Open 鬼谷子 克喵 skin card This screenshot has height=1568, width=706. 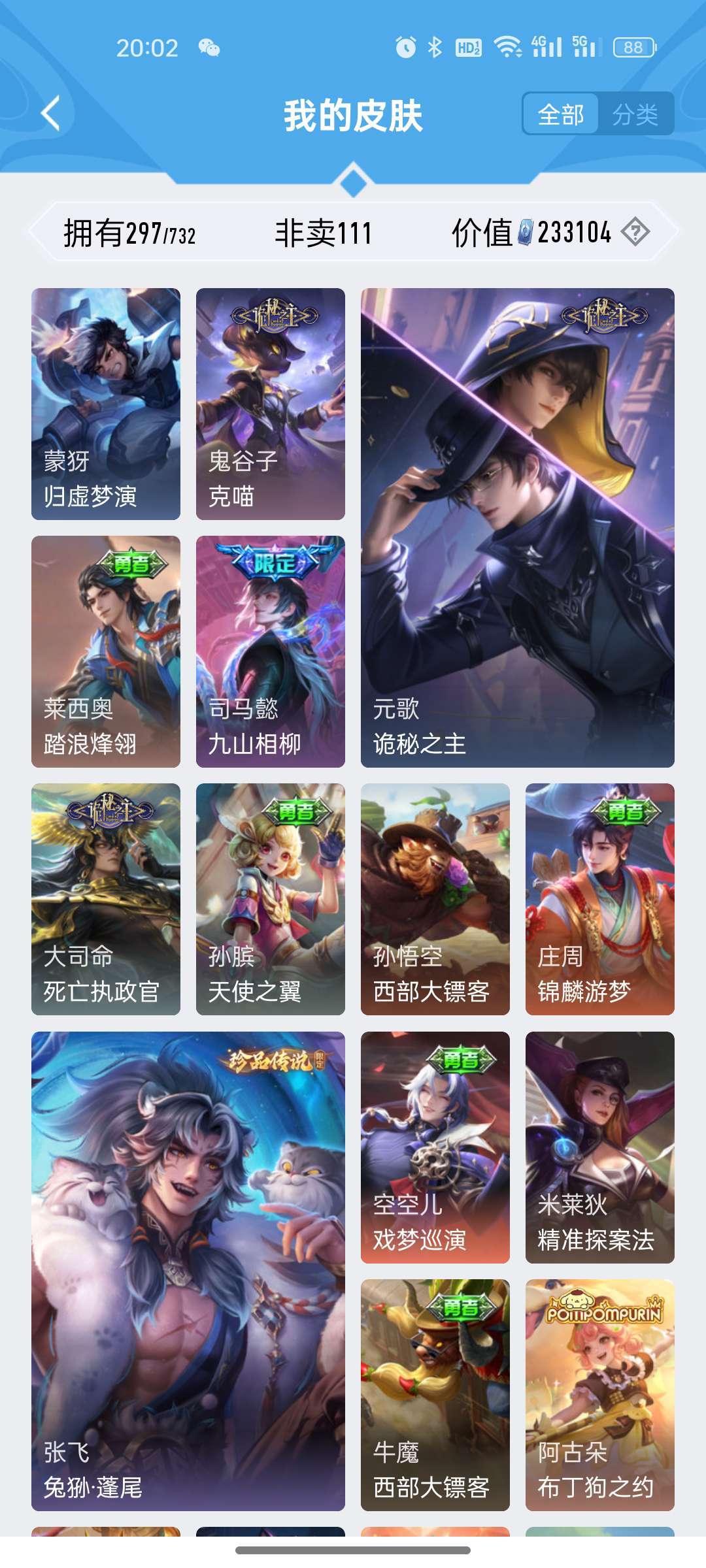point(271,404)
